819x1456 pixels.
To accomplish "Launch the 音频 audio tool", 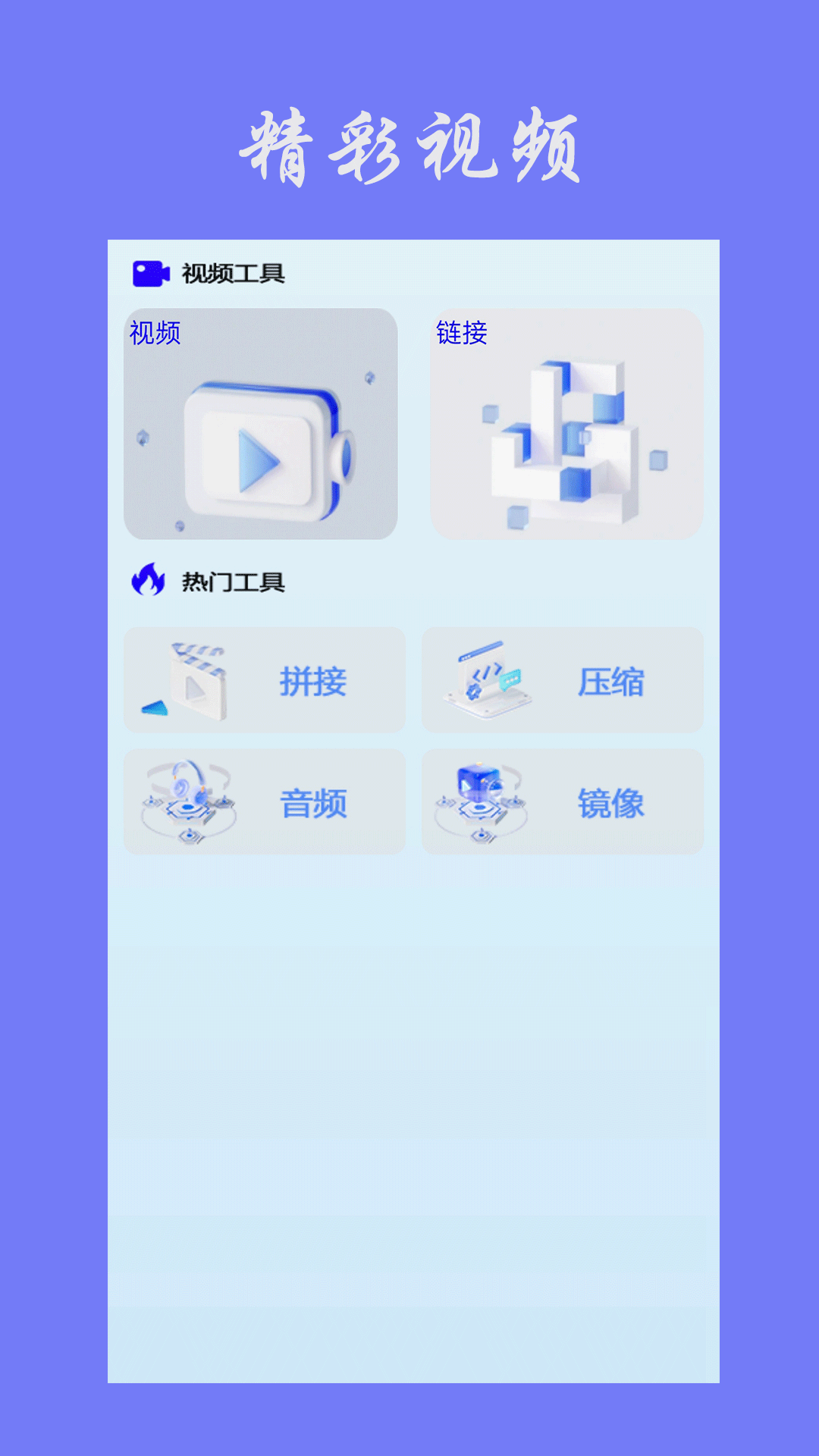I will 265,802.
